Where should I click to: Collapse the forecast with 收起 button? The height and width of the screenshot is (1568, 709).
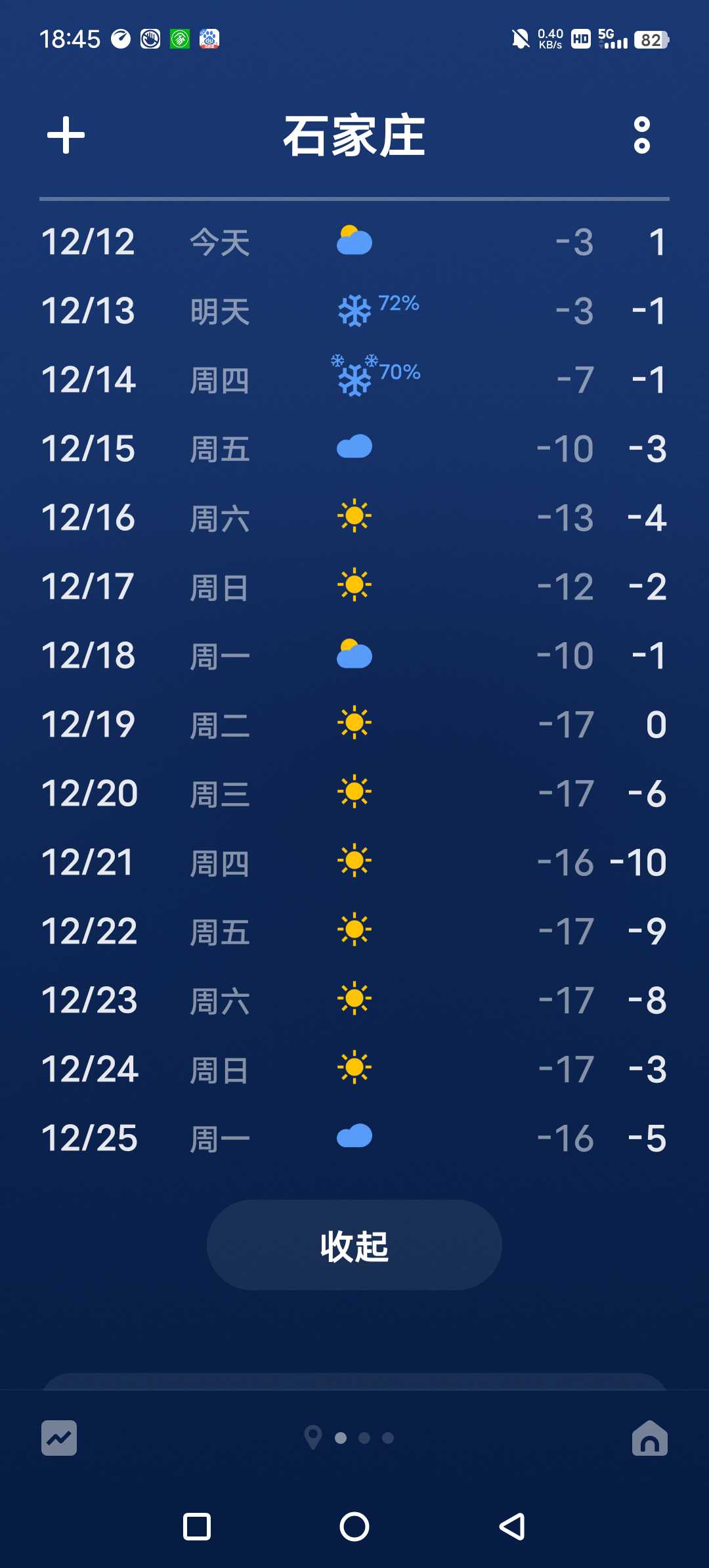coord(354,1245)
